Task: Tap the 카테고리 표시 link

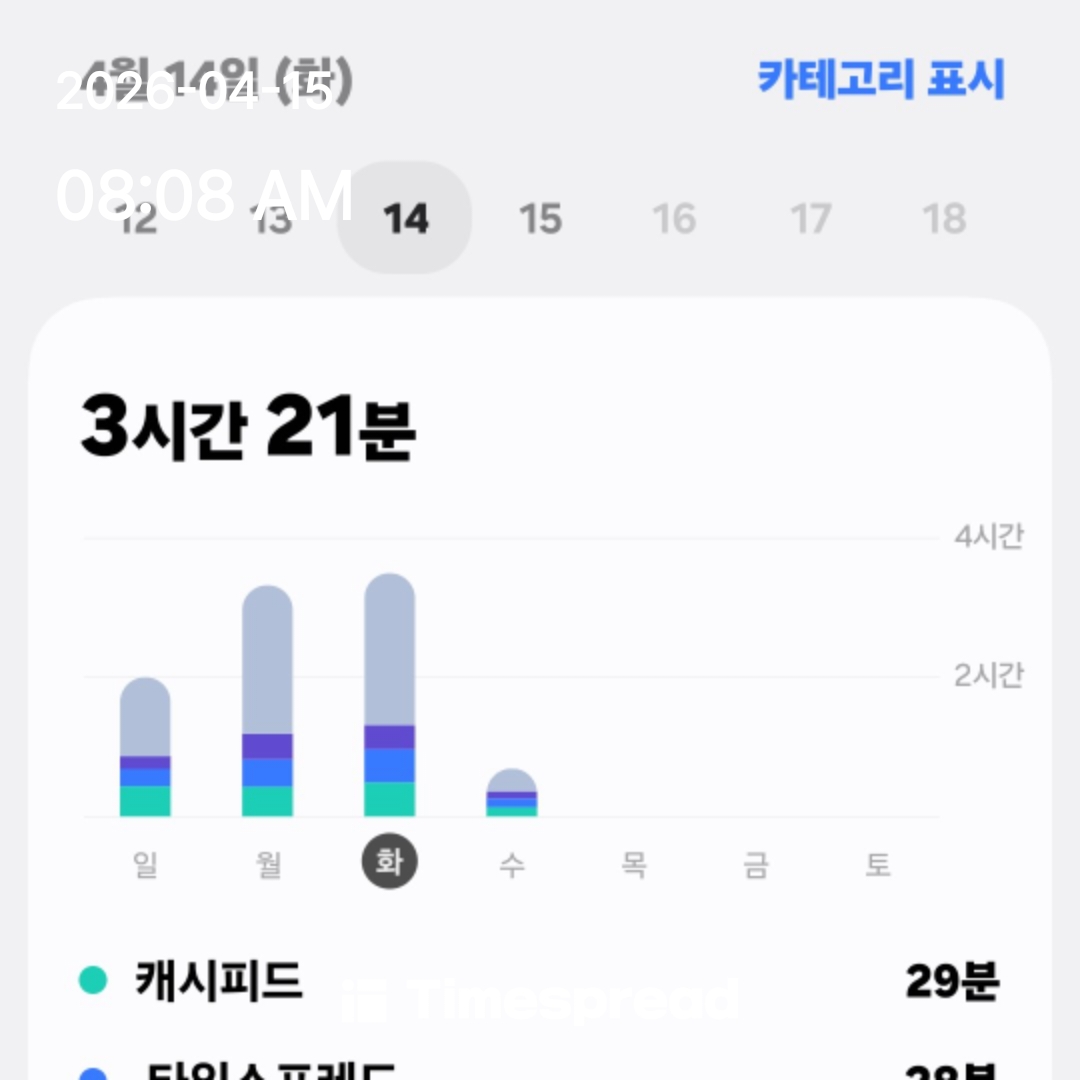Action: pyautogui.click(x=880, y=80)
